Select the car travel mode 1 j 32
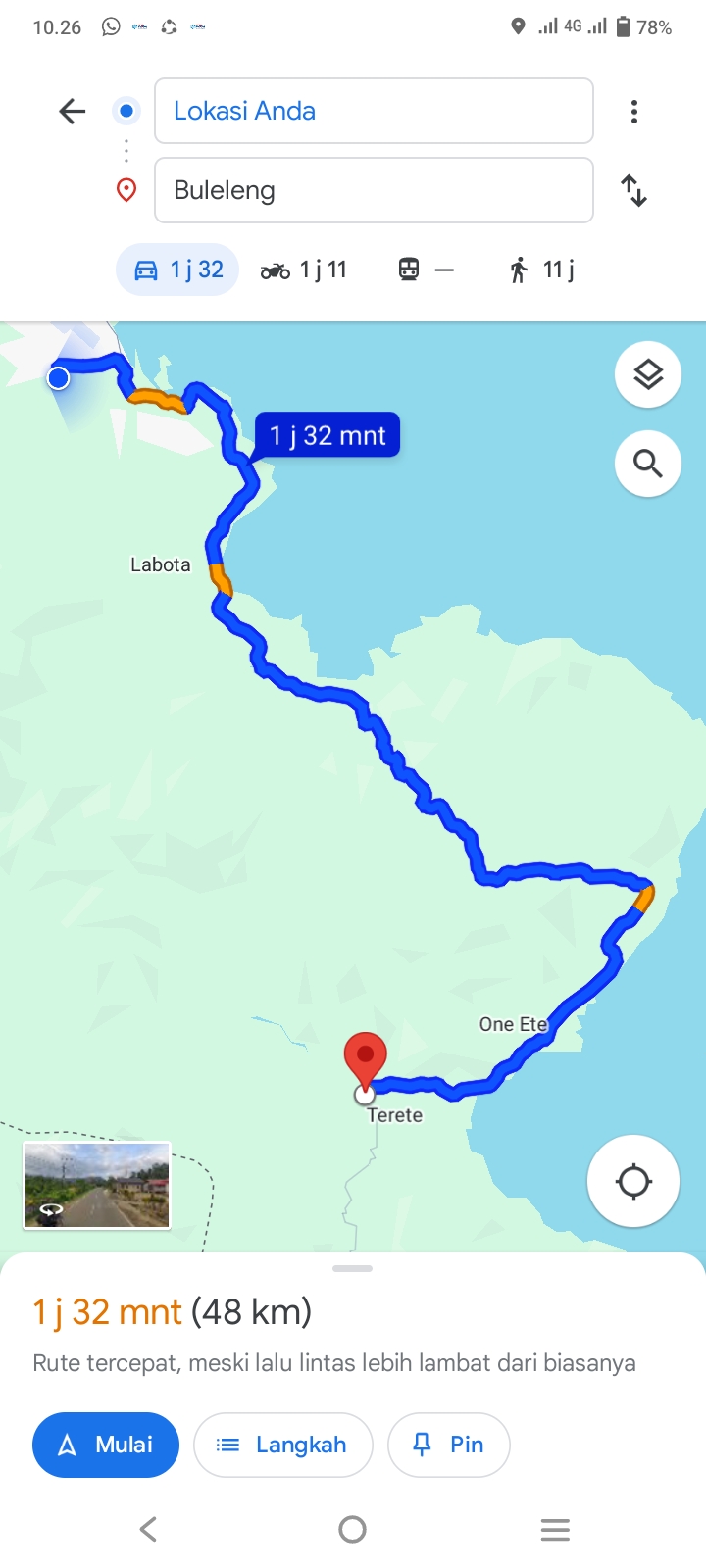706x1568 pixels. coord(177,269)
